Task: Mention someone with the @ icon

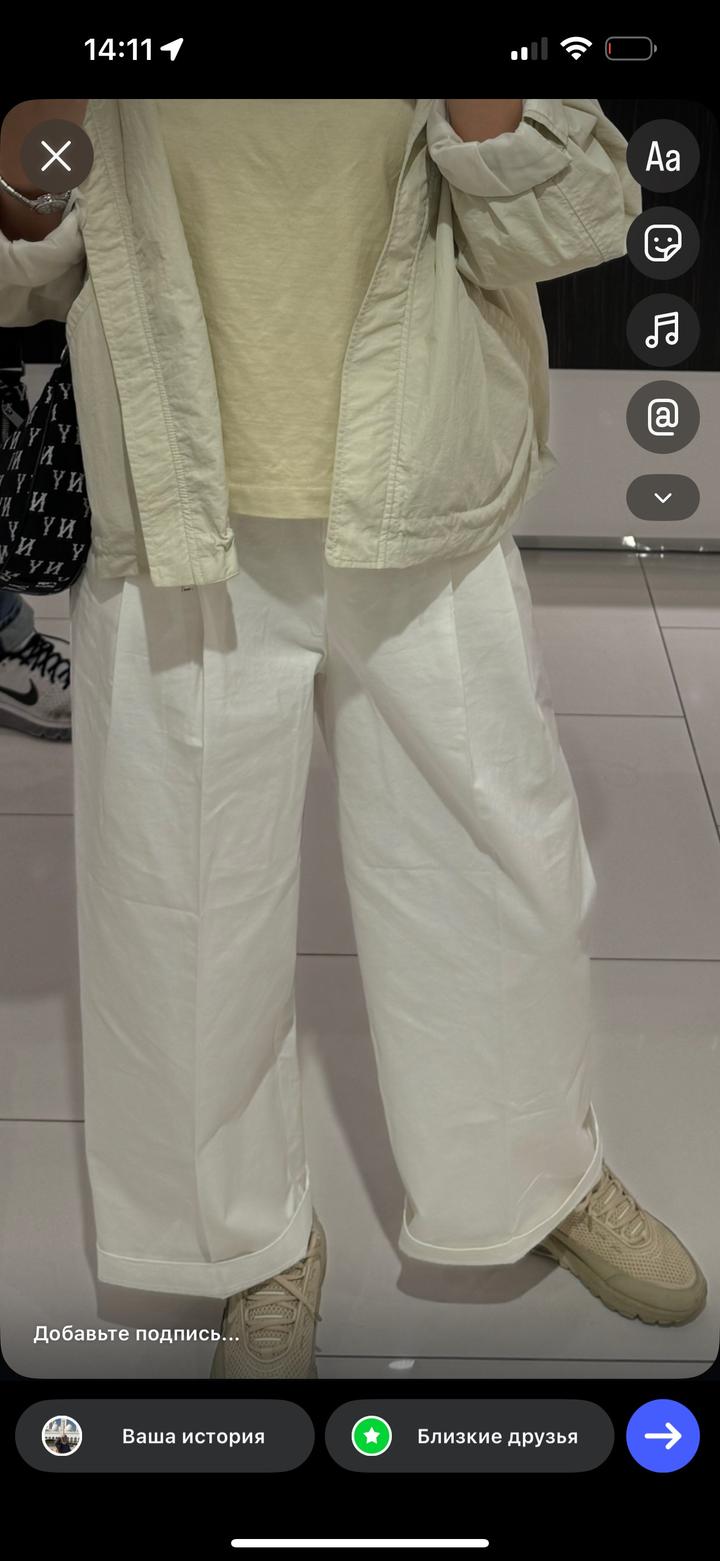Action: 662,417
